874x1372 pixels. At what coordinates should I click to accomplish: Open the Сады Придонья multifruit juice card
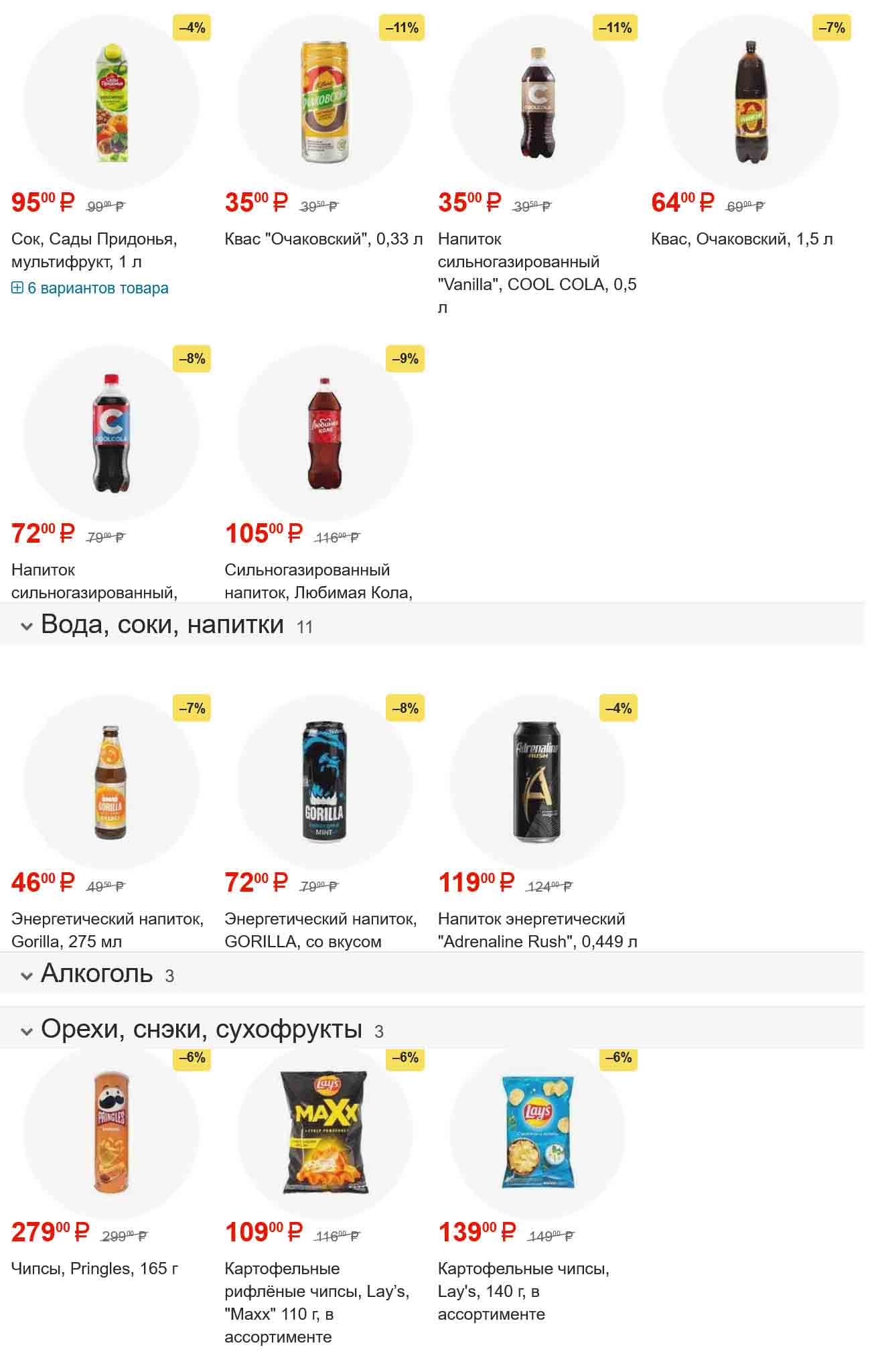coord(111,104)
